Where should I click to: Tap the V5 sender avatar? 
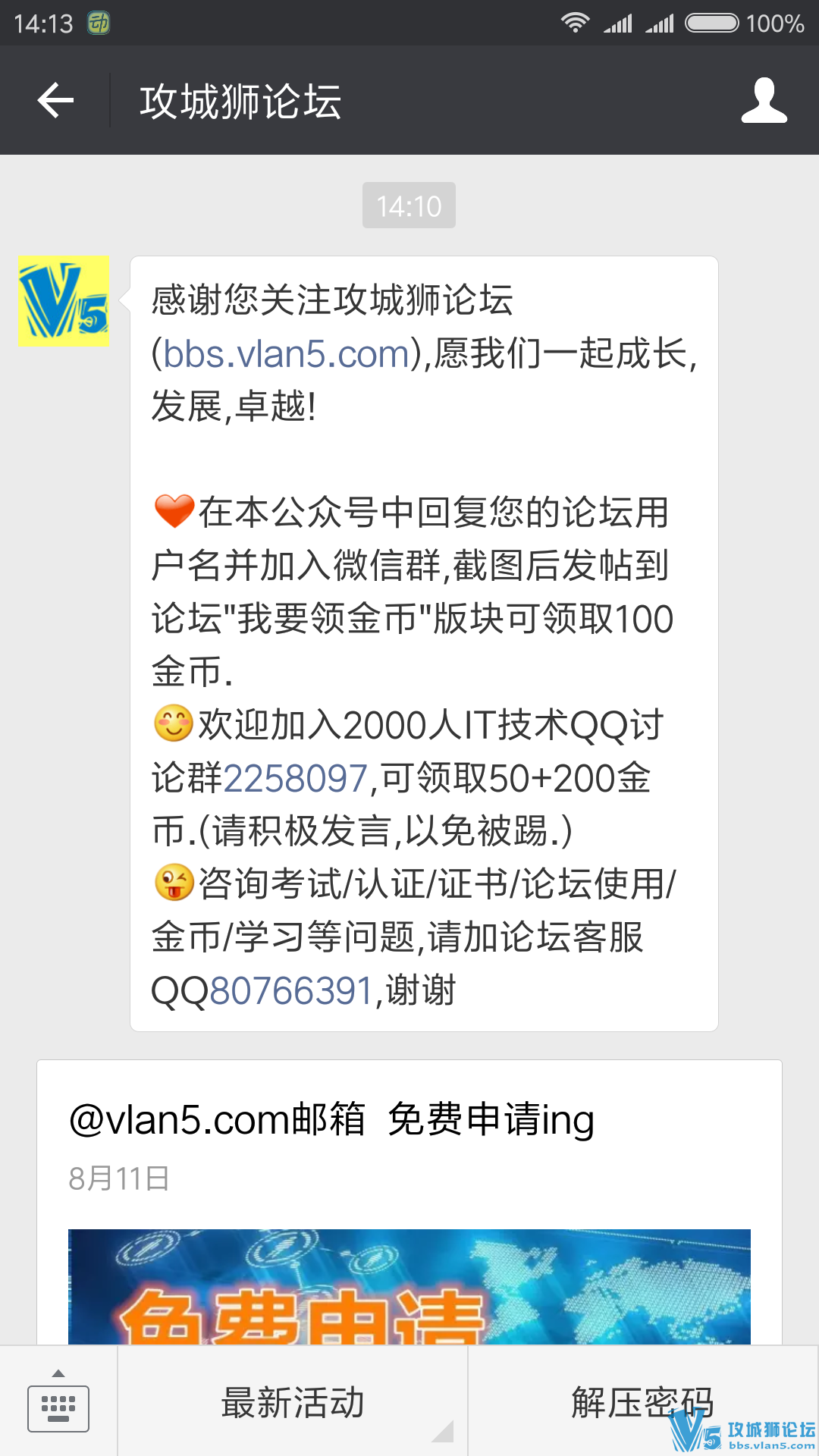coord(64,302)
